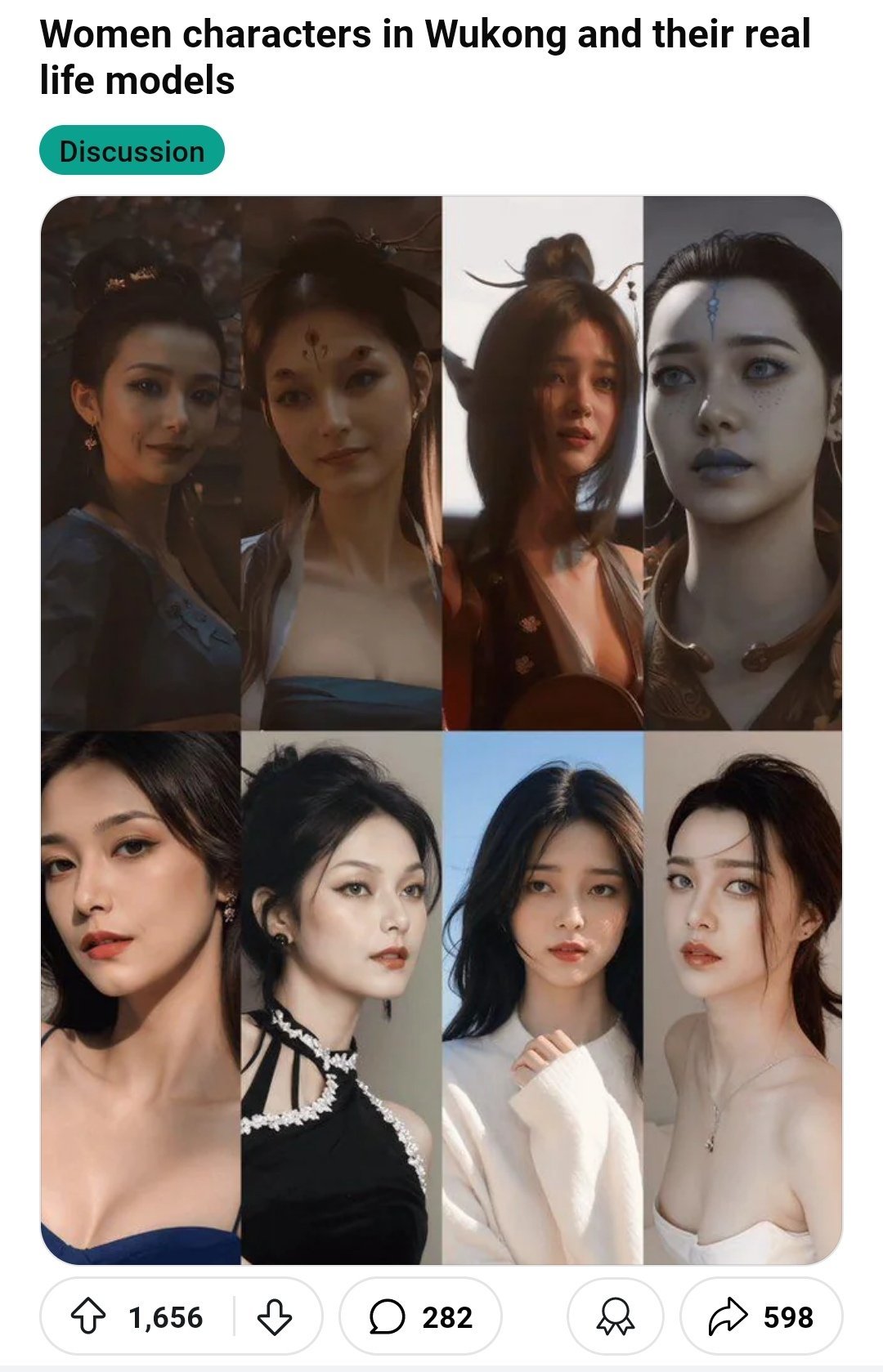
Task: Share this post
Action: pos(760,1316)
